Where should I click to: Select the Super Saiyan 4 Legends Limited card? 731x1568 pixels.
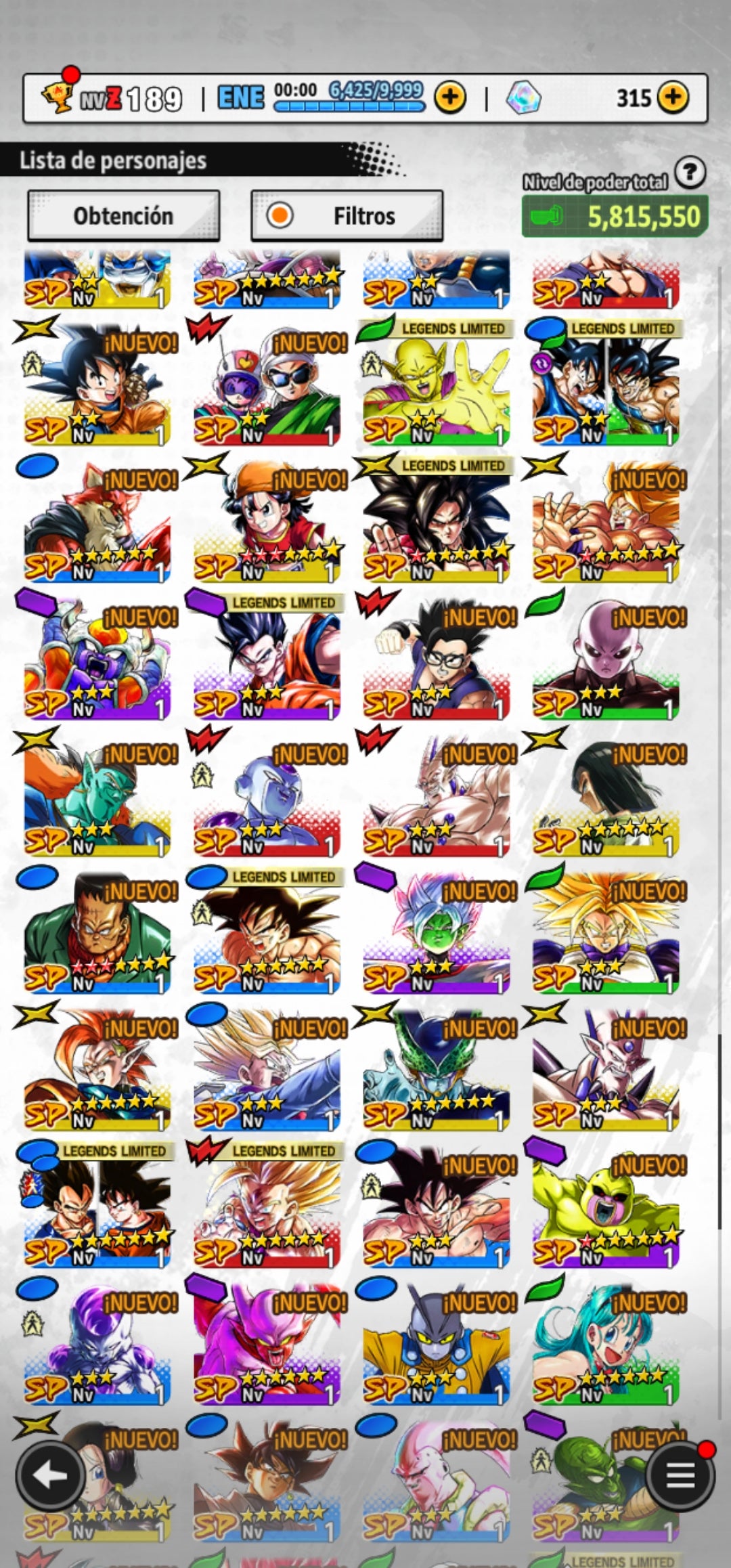coord(436,523)
